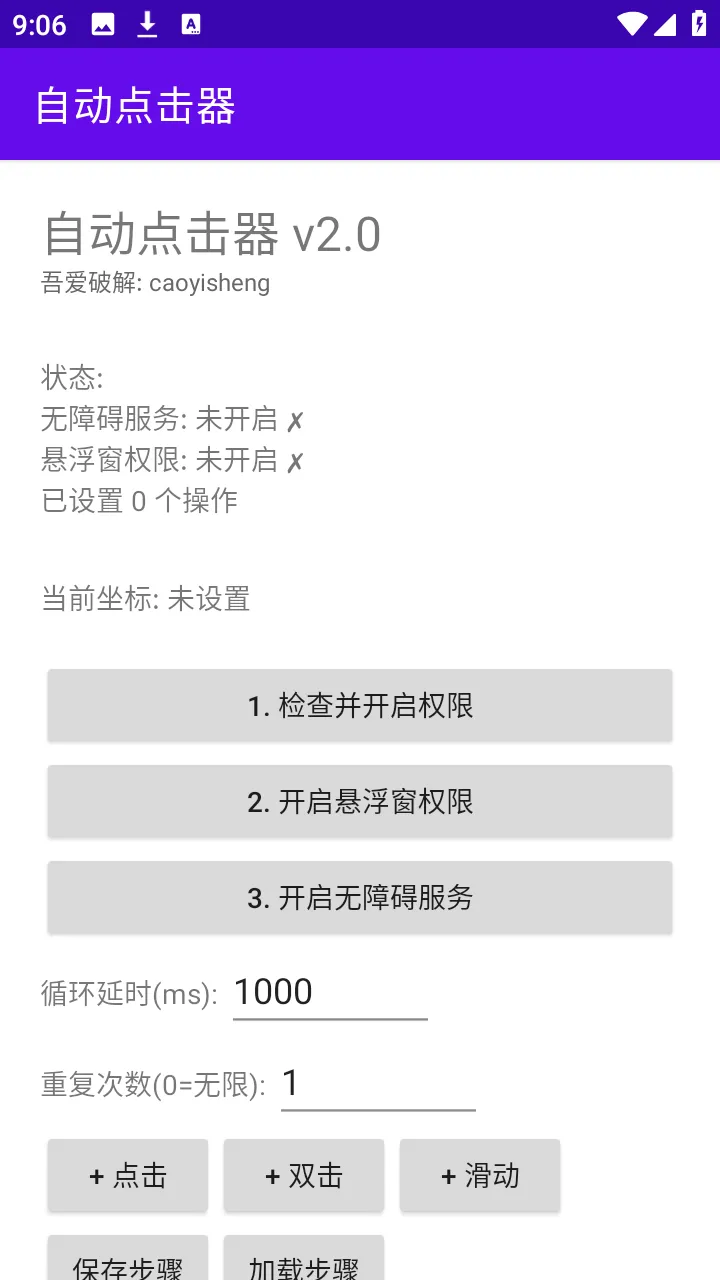Tap the 加载步骤 button

pos(304,1260)
